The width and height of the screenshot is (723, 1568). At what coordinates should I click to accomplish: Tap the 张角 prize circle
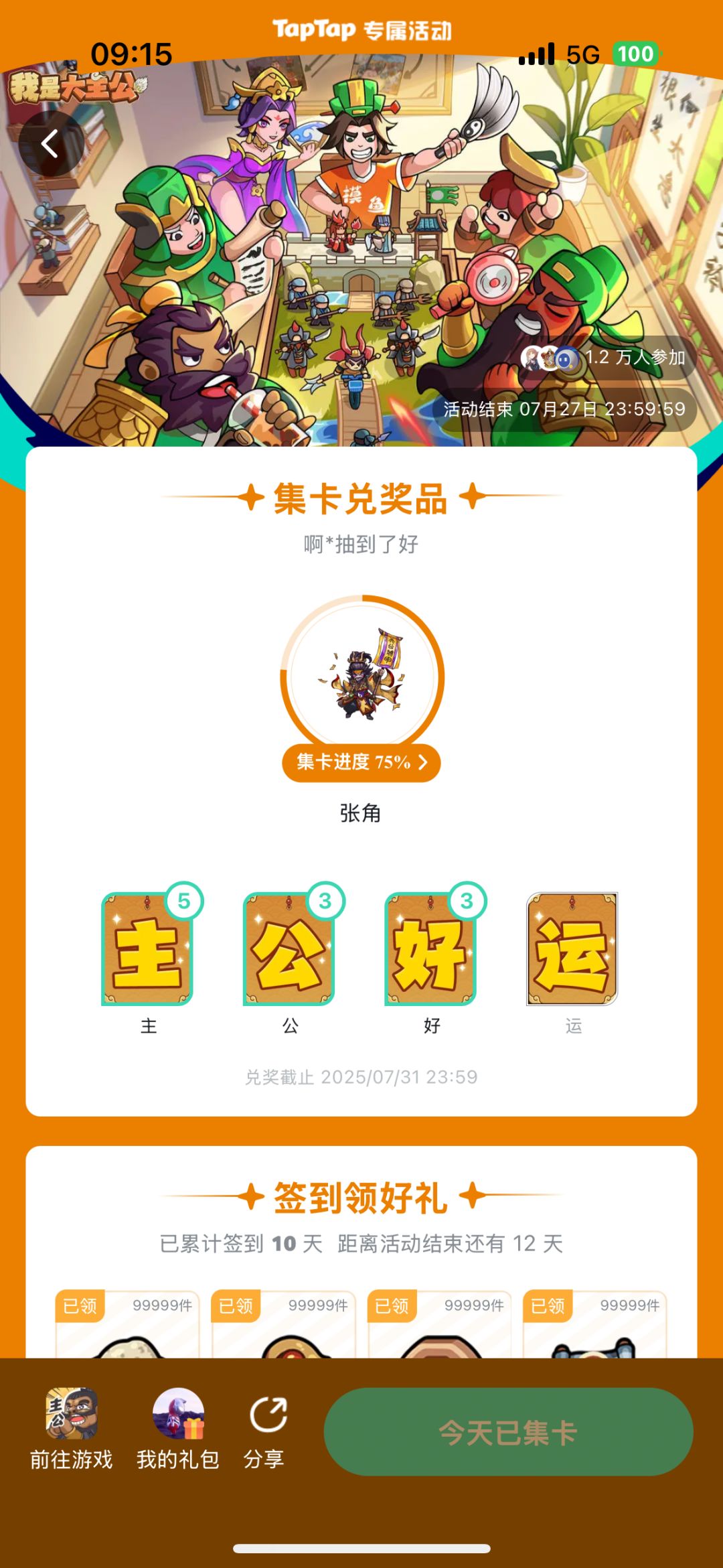click(x=361, y=677)
